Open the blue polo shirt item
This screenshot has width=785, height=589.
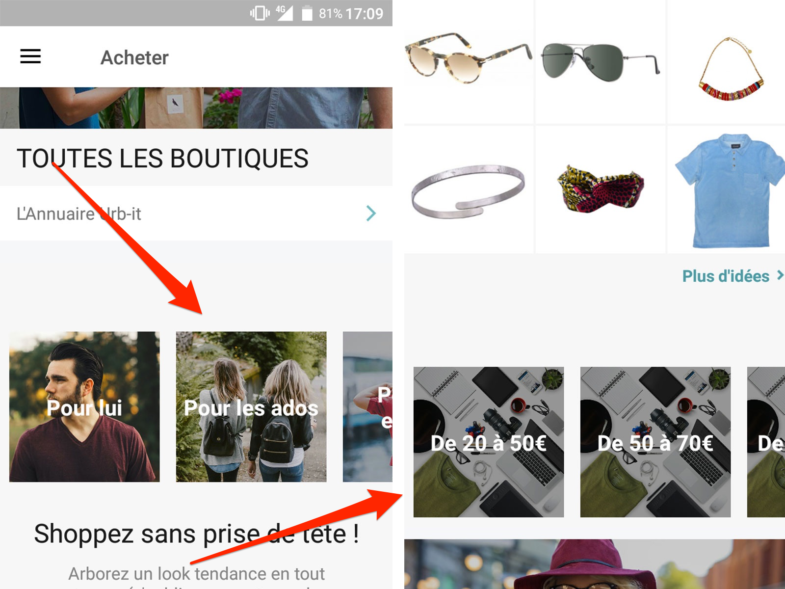click(x=726, y=190)
